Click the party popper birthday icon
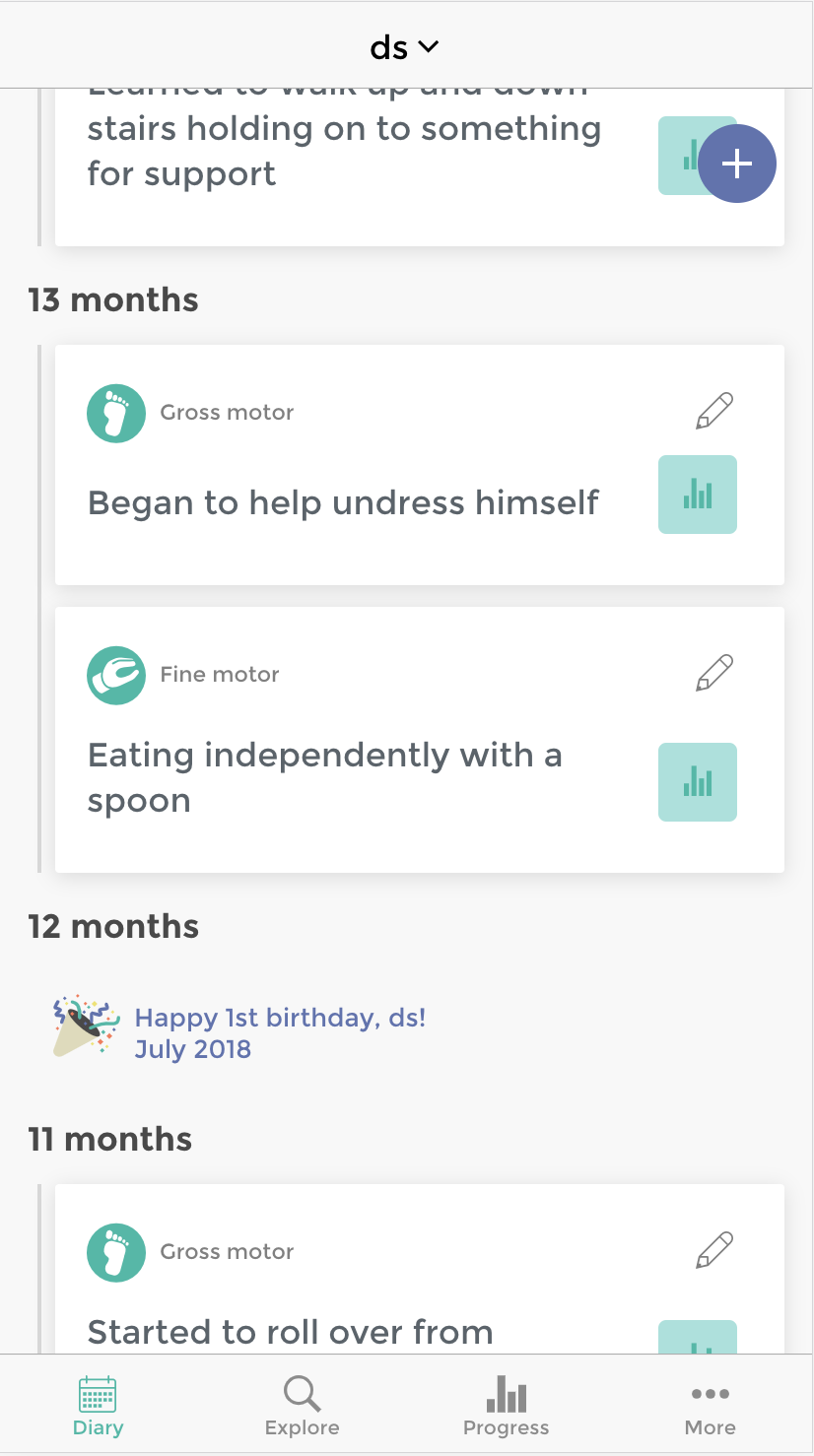 pos(84,1025)
